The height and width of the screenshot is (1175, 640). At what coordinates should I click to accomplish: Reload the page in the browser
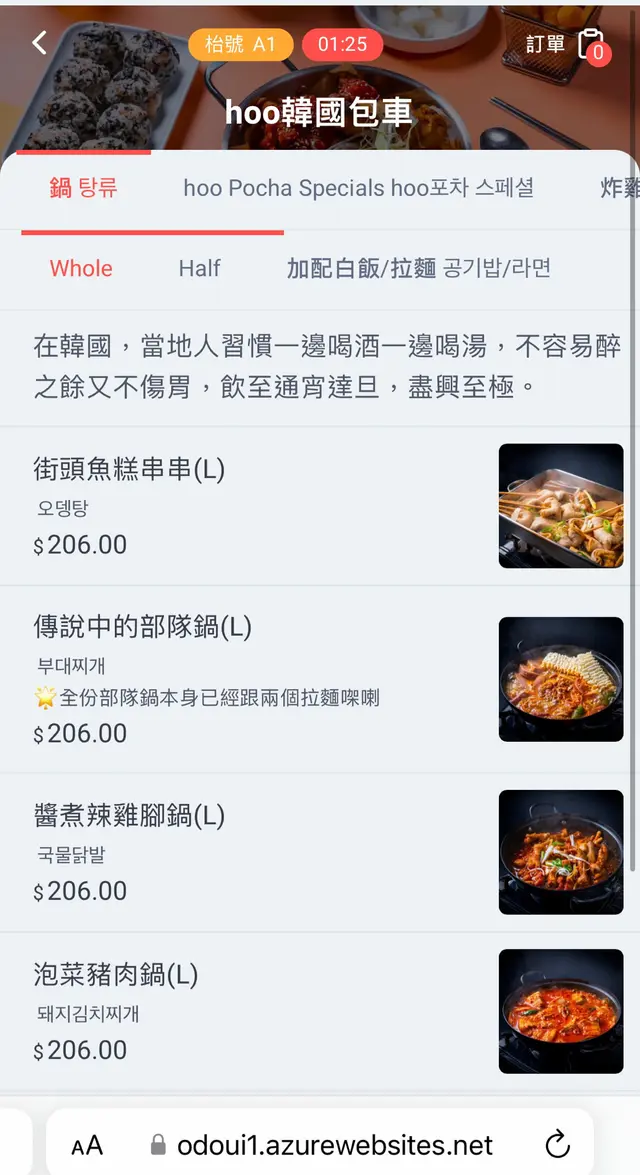click(557, 1144)
